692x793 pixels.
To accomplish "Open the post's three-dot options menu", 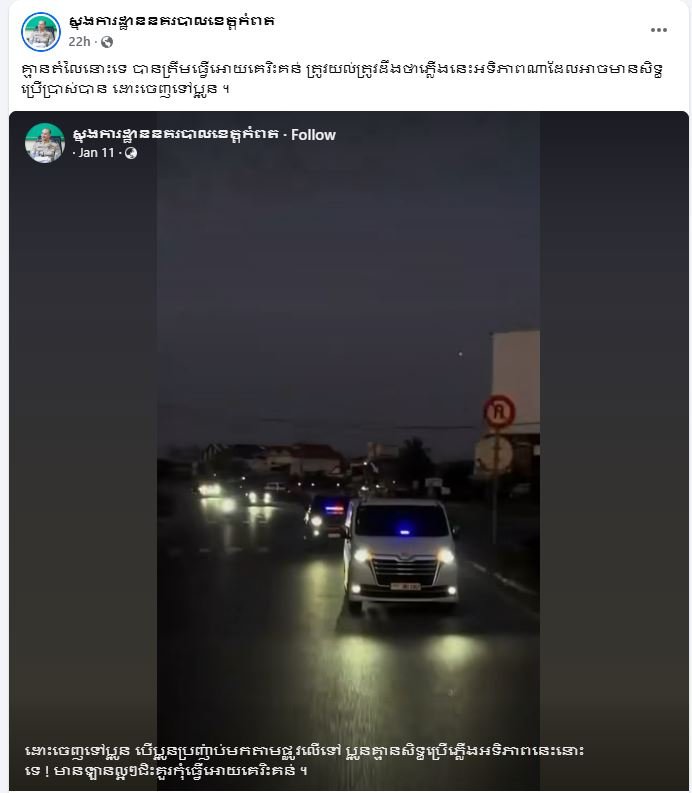I will (658, 31).
